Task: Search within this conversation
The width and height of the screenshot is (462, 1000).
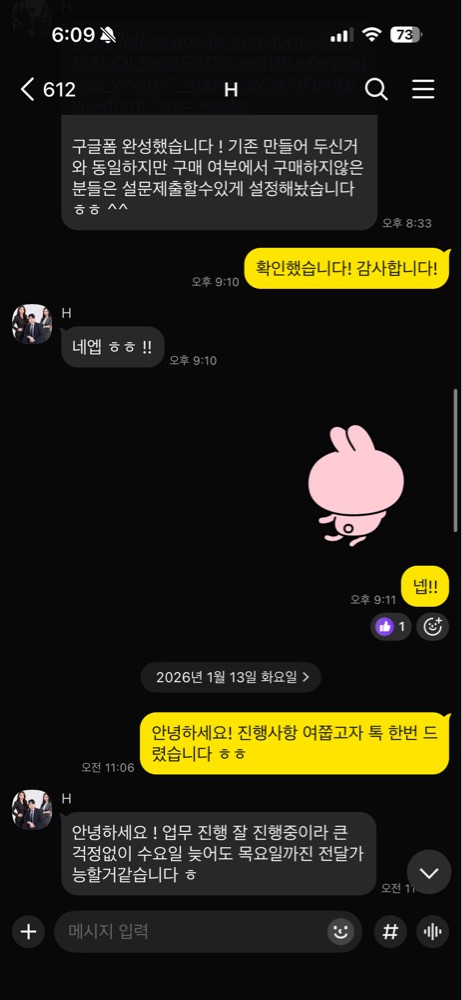Action: pyautogui.click(x=376, y=89)
